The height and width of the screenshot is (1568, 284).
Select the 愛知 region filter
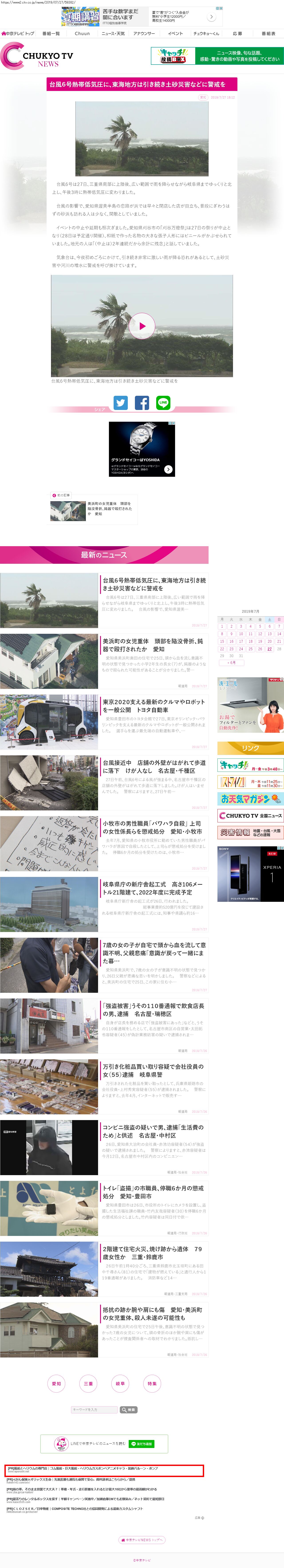click(57, 1384)
